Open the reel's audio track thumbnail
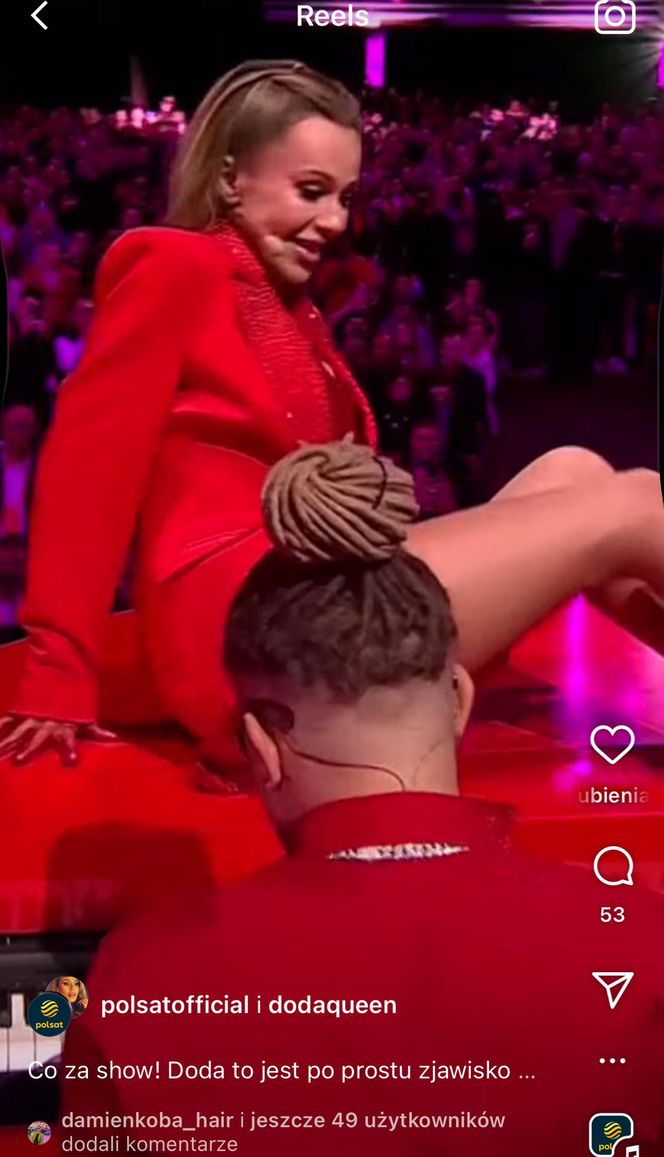The width and height of the screenshot is (664, 1157). pos(611,1135)
